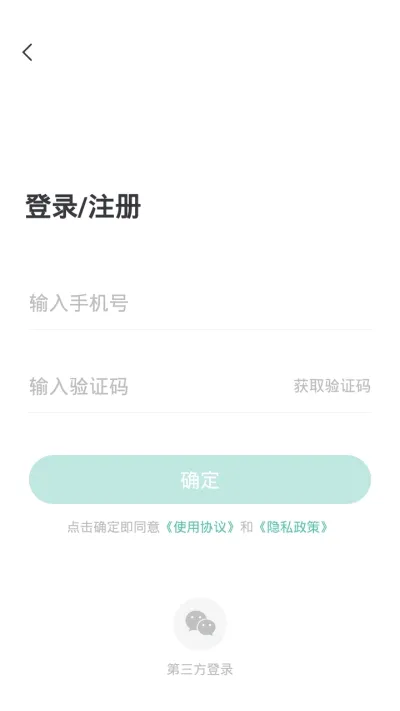Go back using the top-left arrow
Viewport: 400px width, 711px height.
pyautogui.click(x=28, y=52)
